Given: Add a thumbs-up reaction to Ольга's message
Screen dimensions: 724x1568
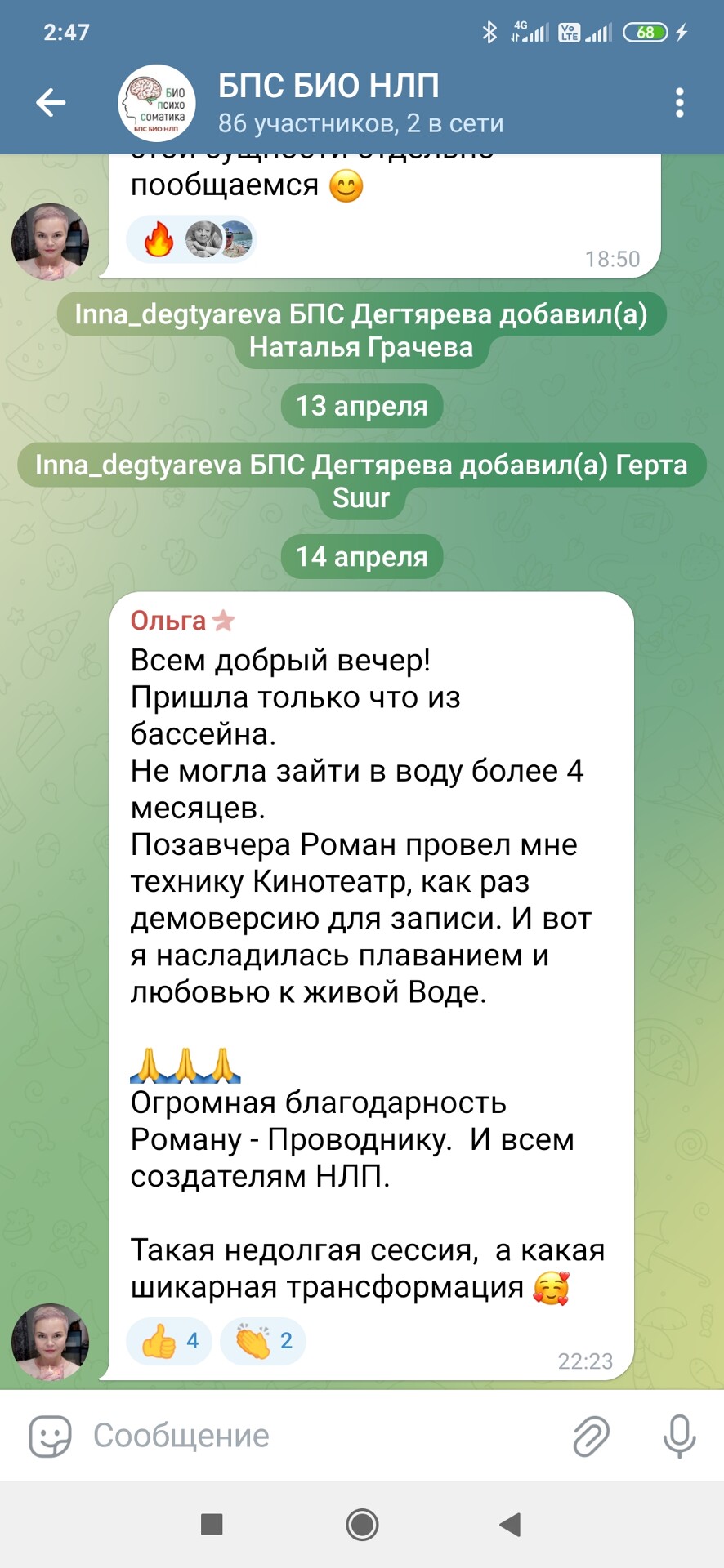Looking at the screenshot, I should pyautogui.click(x=169, y=1341).
